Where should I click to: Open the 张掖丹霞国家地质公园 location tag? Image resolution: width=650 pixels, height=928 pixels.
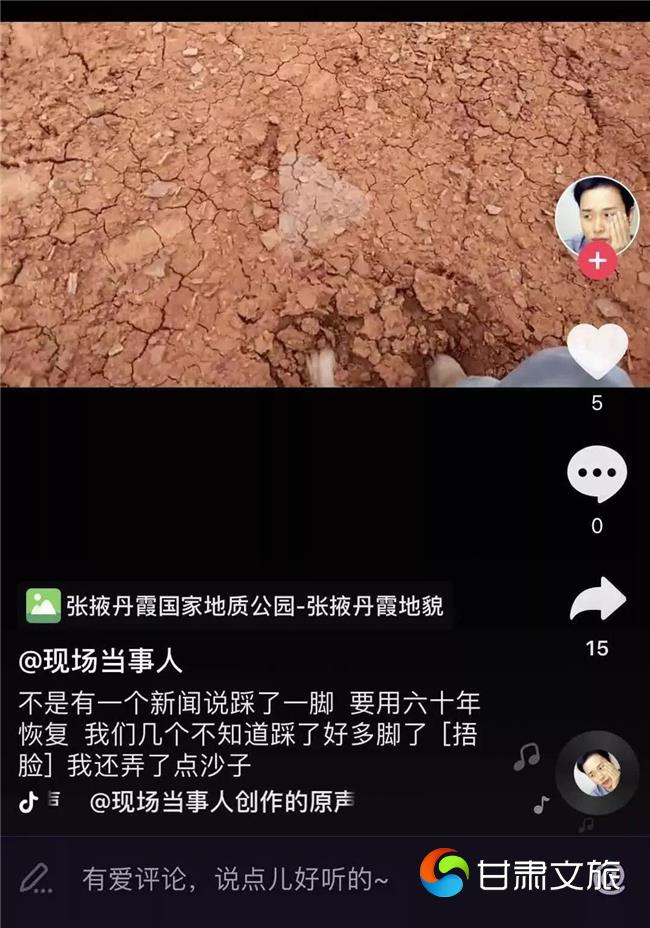[x=238, y=605]
